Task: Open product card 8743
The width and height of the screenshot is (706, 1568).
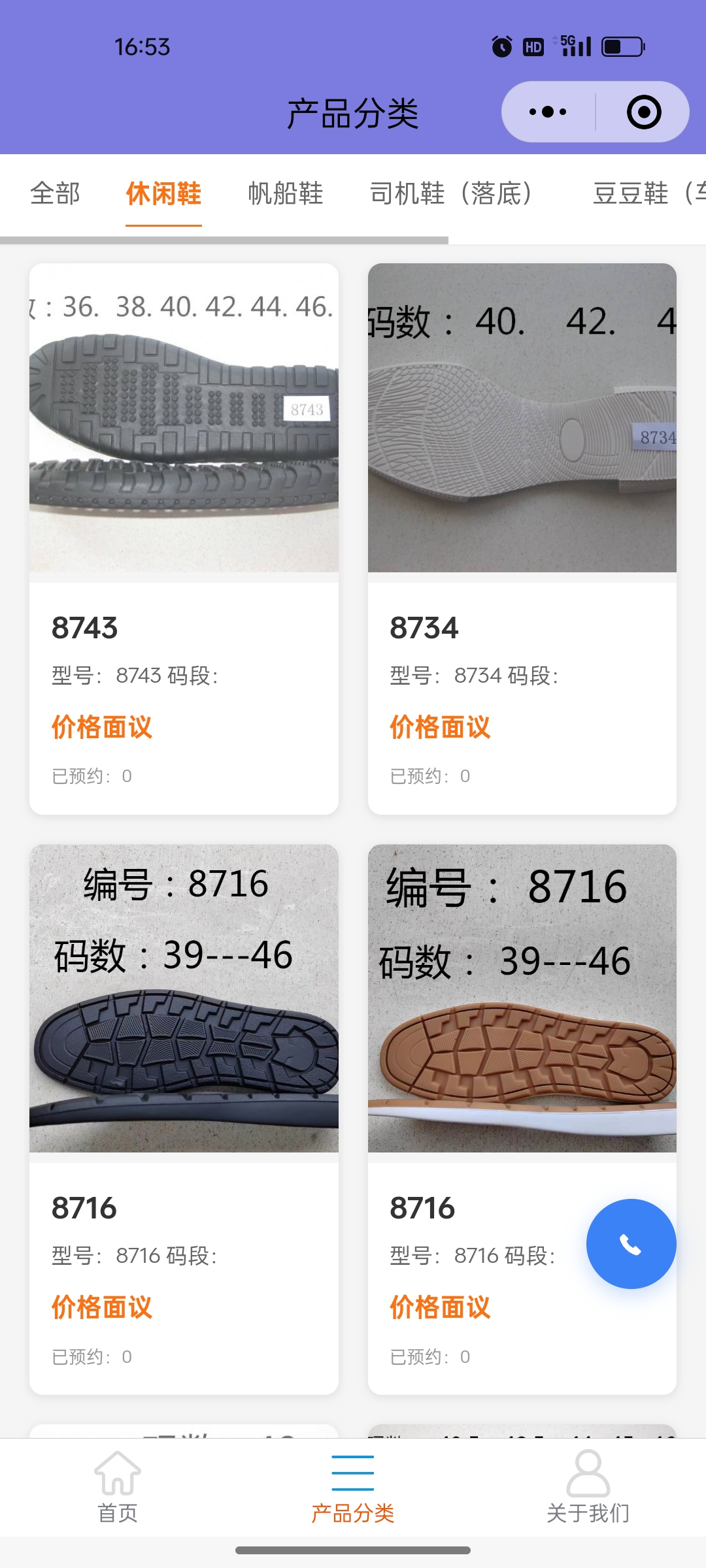Action: point(184,538)
